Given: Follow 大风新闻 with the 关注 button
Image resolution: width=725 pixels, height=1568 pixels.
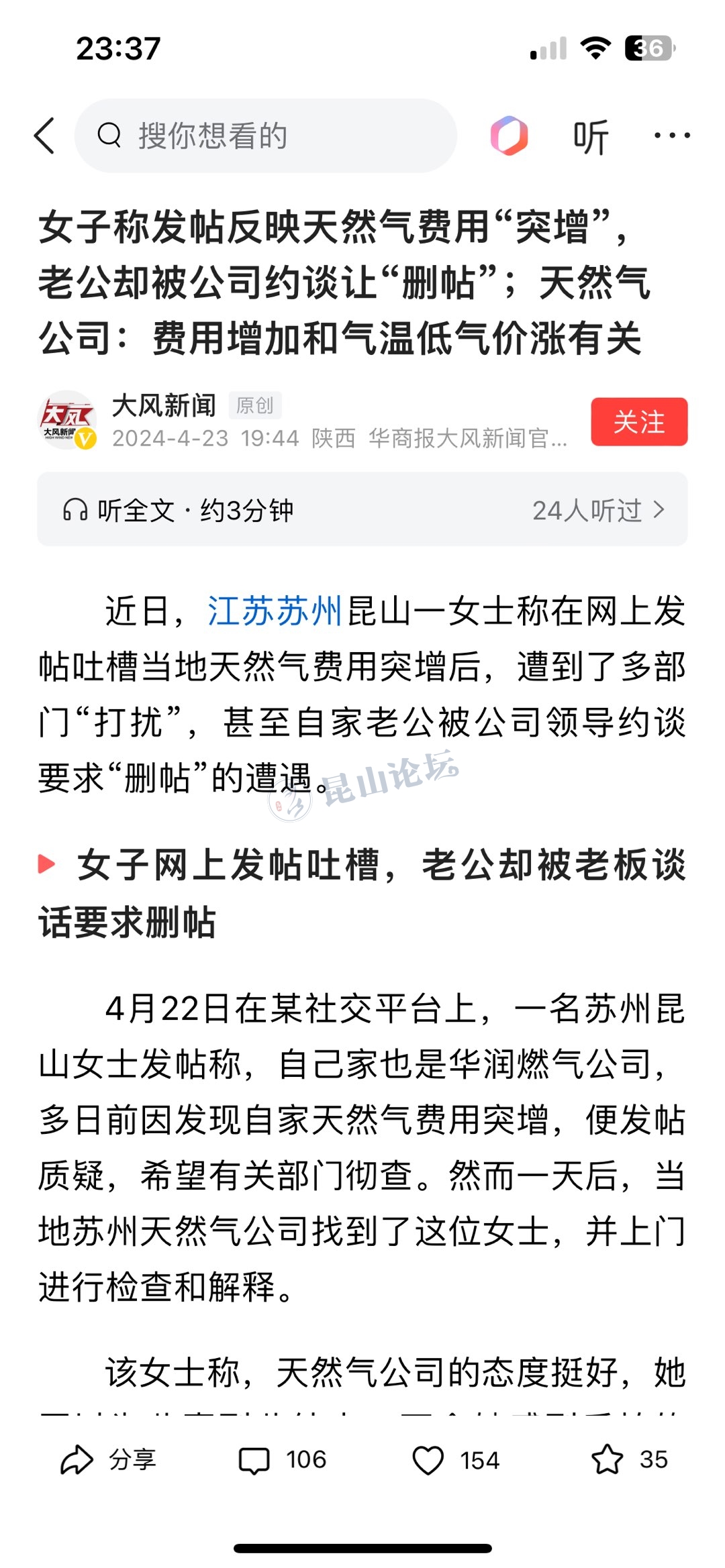Looking at the screenshot, I should (638, 421).
